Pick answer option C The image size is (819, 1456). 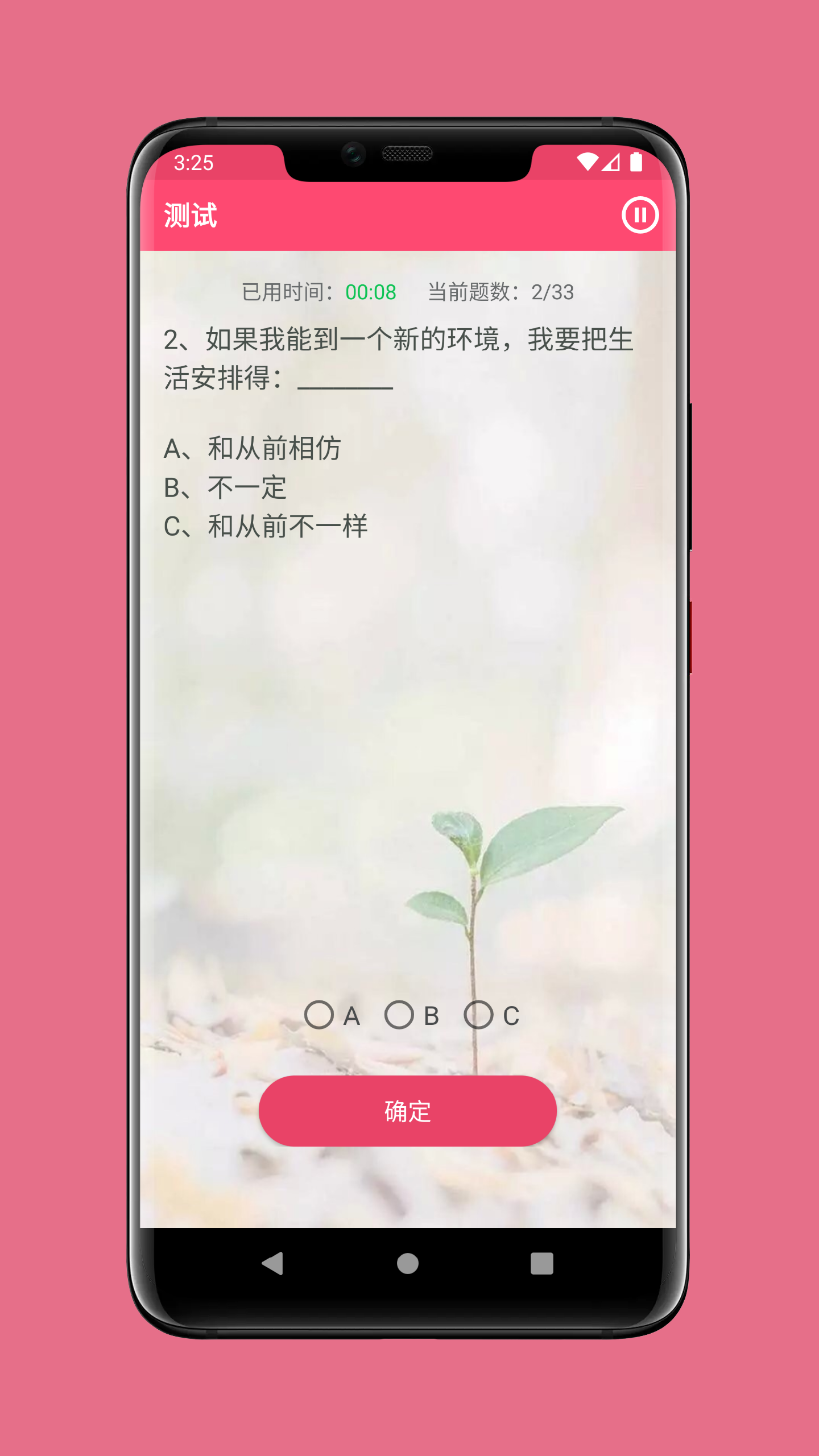coord(478,1015)
